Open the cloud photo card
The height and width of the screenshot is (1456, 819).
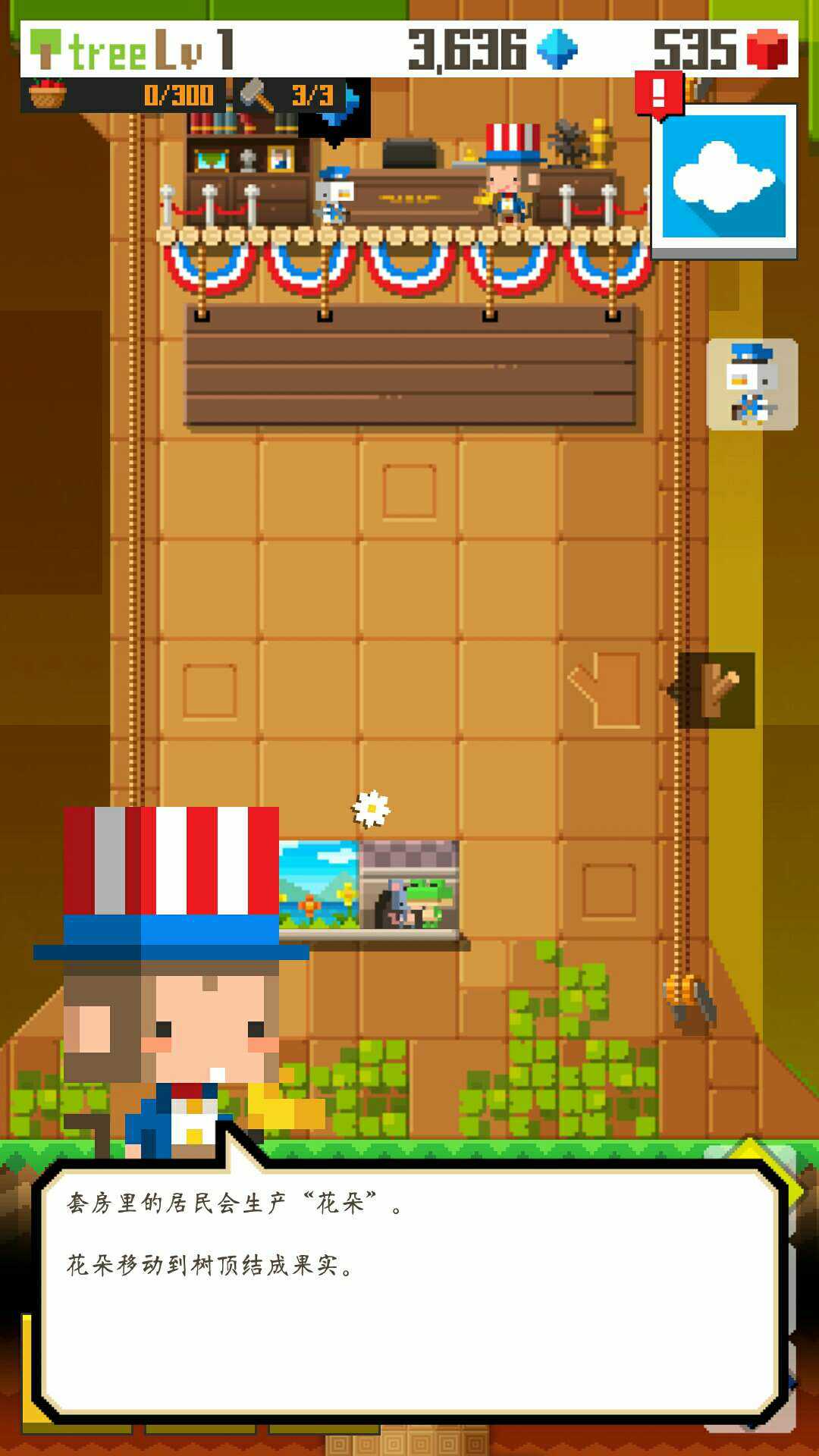724,180
